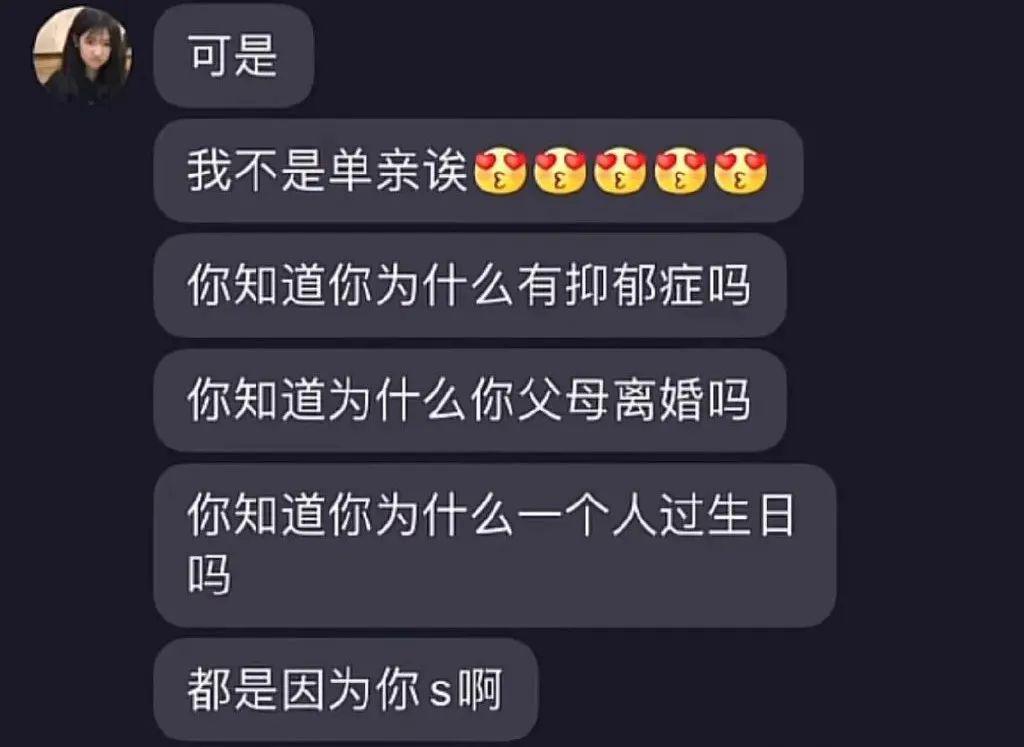Open the sender's profile avatar

tap(82, 55)
